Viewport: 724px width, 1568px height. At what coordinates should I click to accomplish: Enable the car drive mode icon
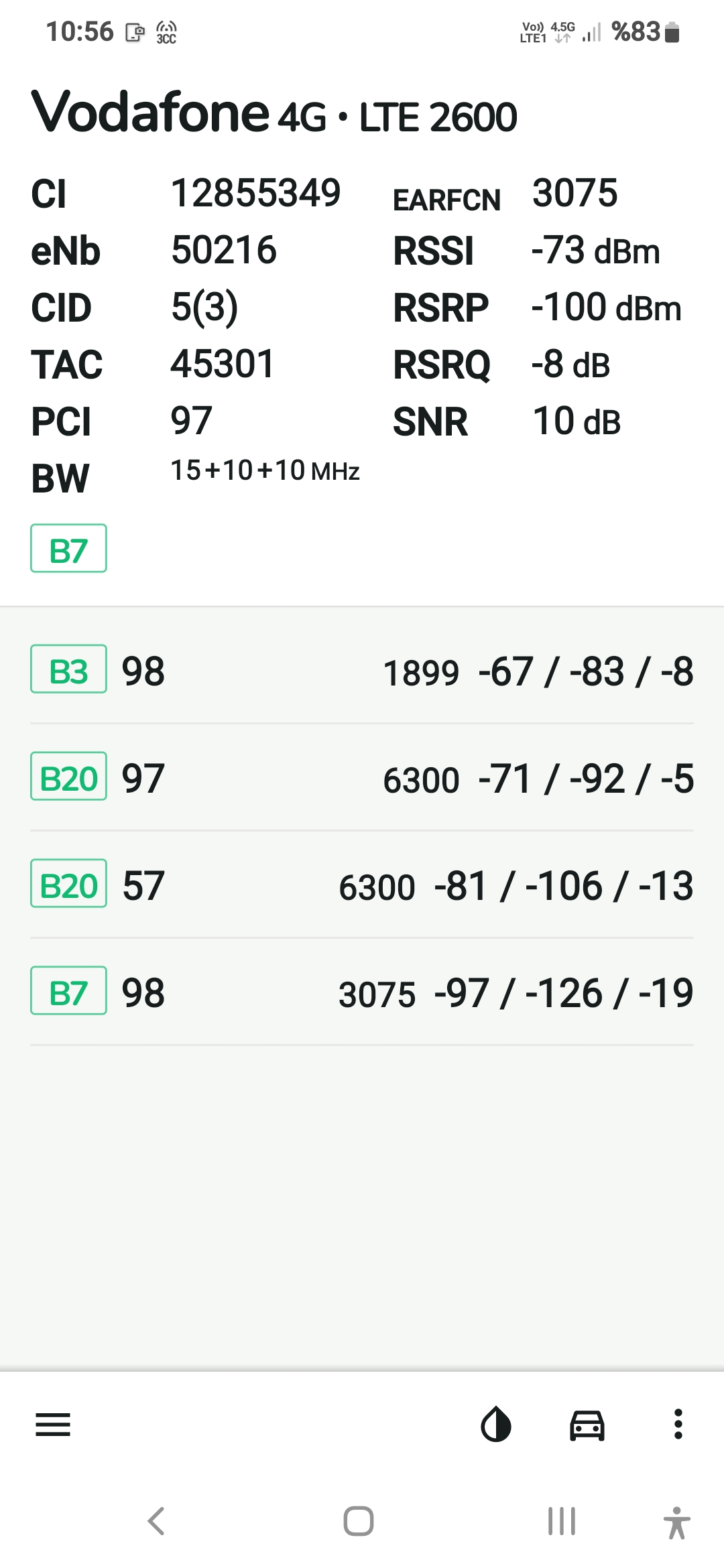(x=587, y=1425)
